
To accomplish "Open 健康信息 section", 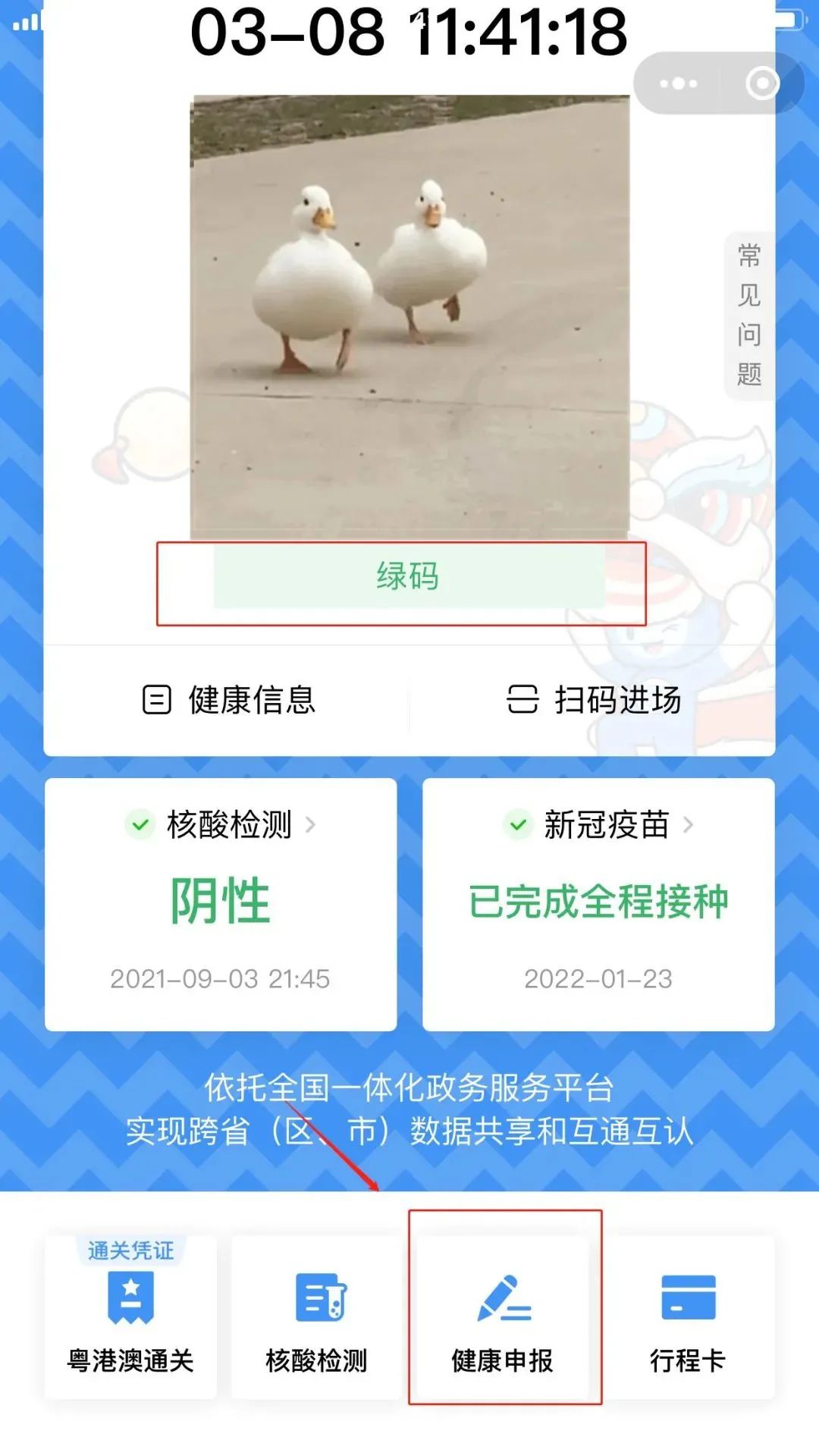I will [228, 699].
